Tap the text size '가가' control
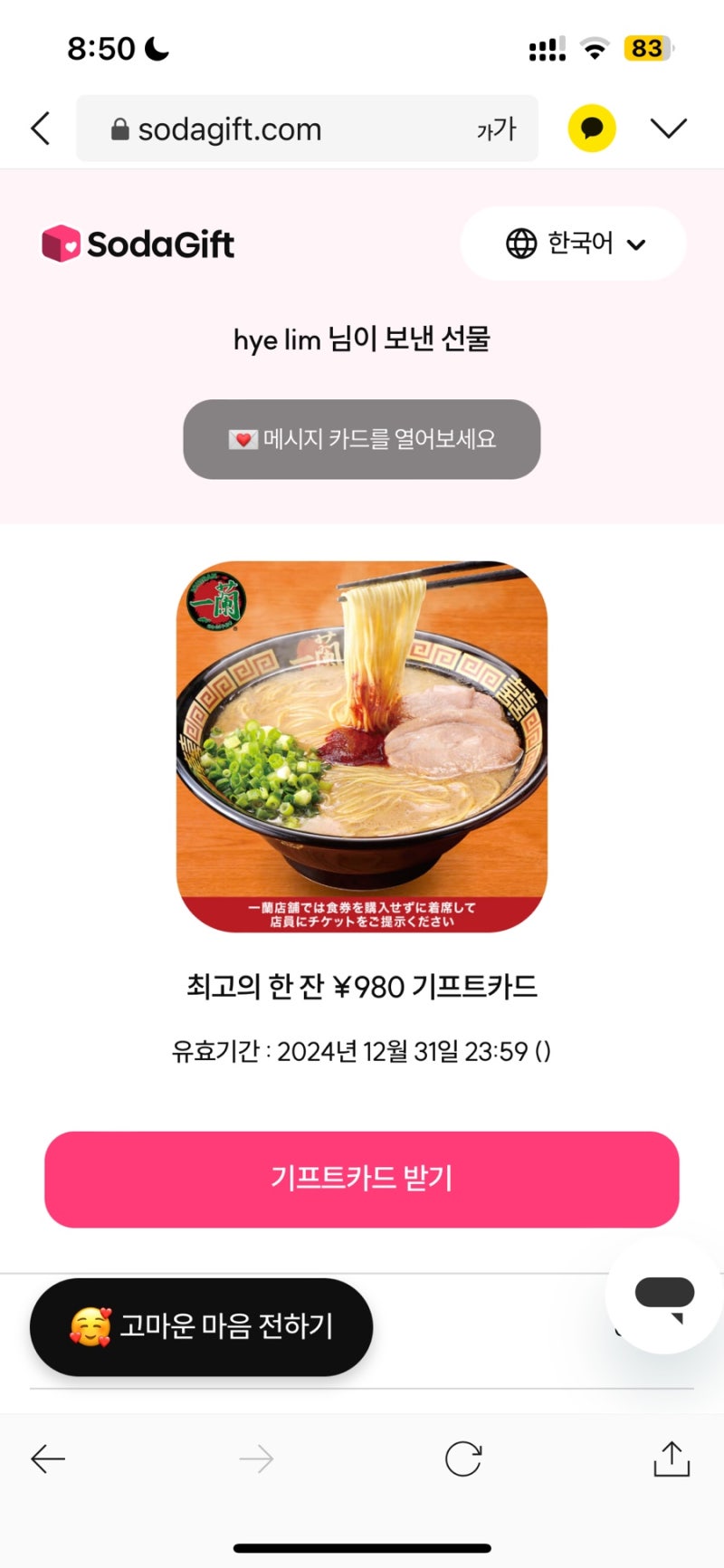The width and height of the screenshot is (724, 1568). coord(496,128)
